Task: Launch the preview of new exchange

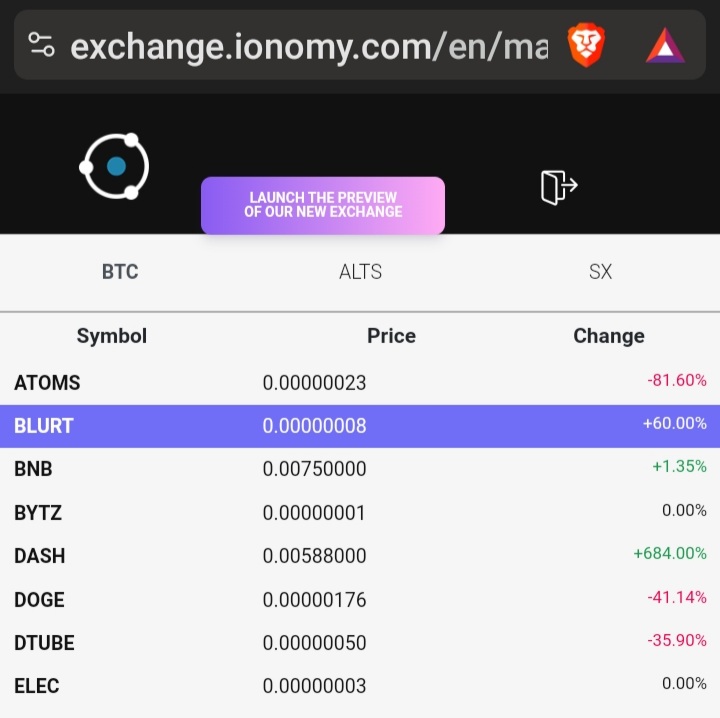Action: tap(323, 205)
